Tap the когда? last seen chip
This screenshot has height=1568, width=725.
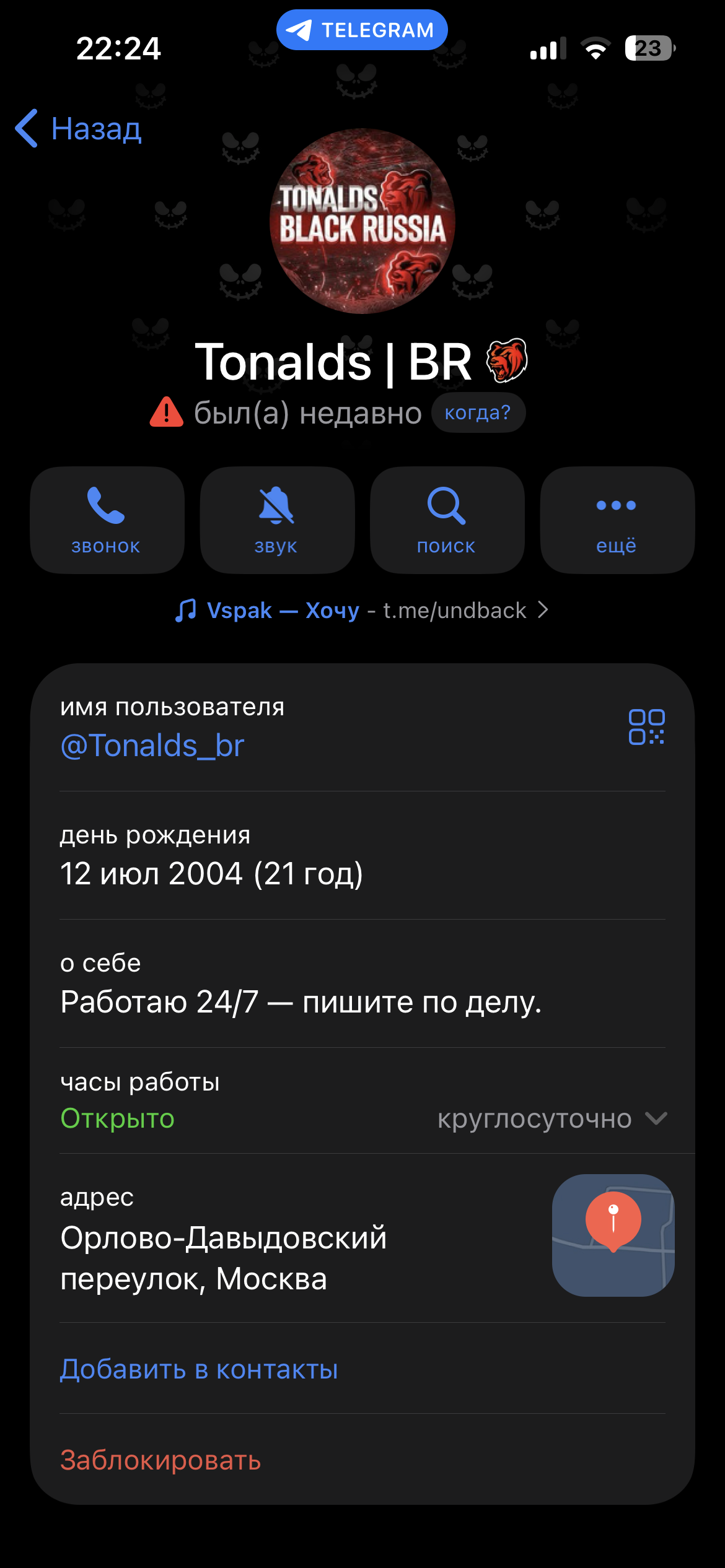[478, 412]
